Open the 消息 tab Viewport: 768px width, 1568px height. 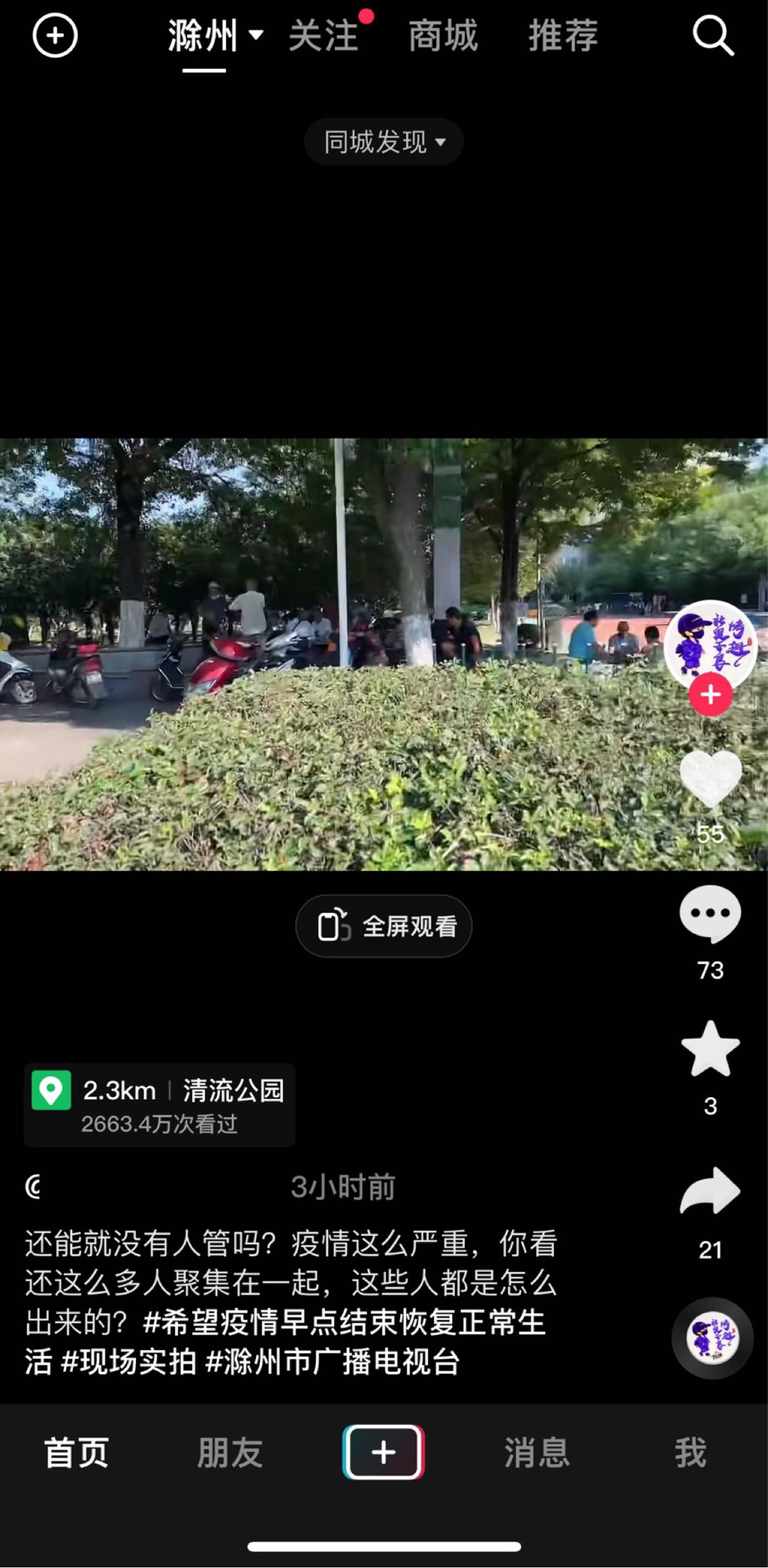tap(537, 1452)
